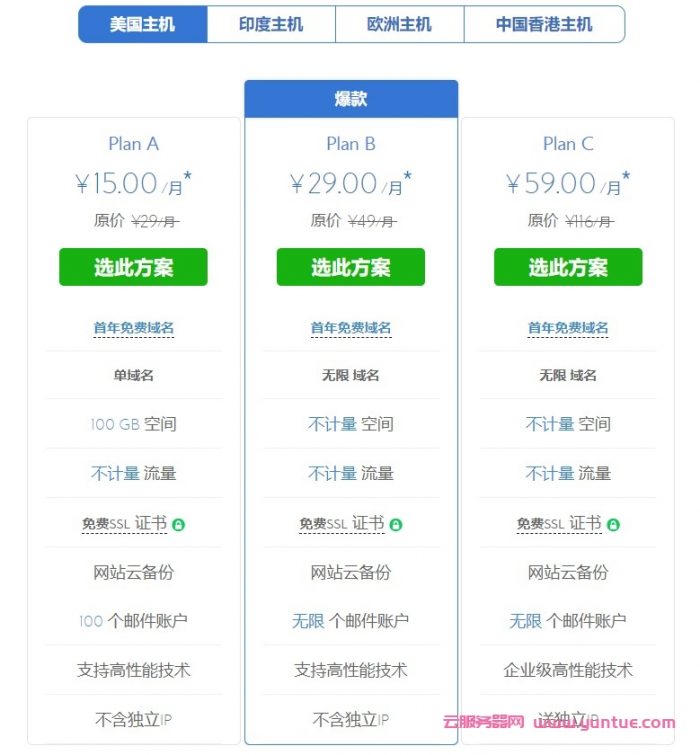Select Plan B via 选此方案 button
The height and width of the screenshot is (755, 700).
(x=350, y=267)
